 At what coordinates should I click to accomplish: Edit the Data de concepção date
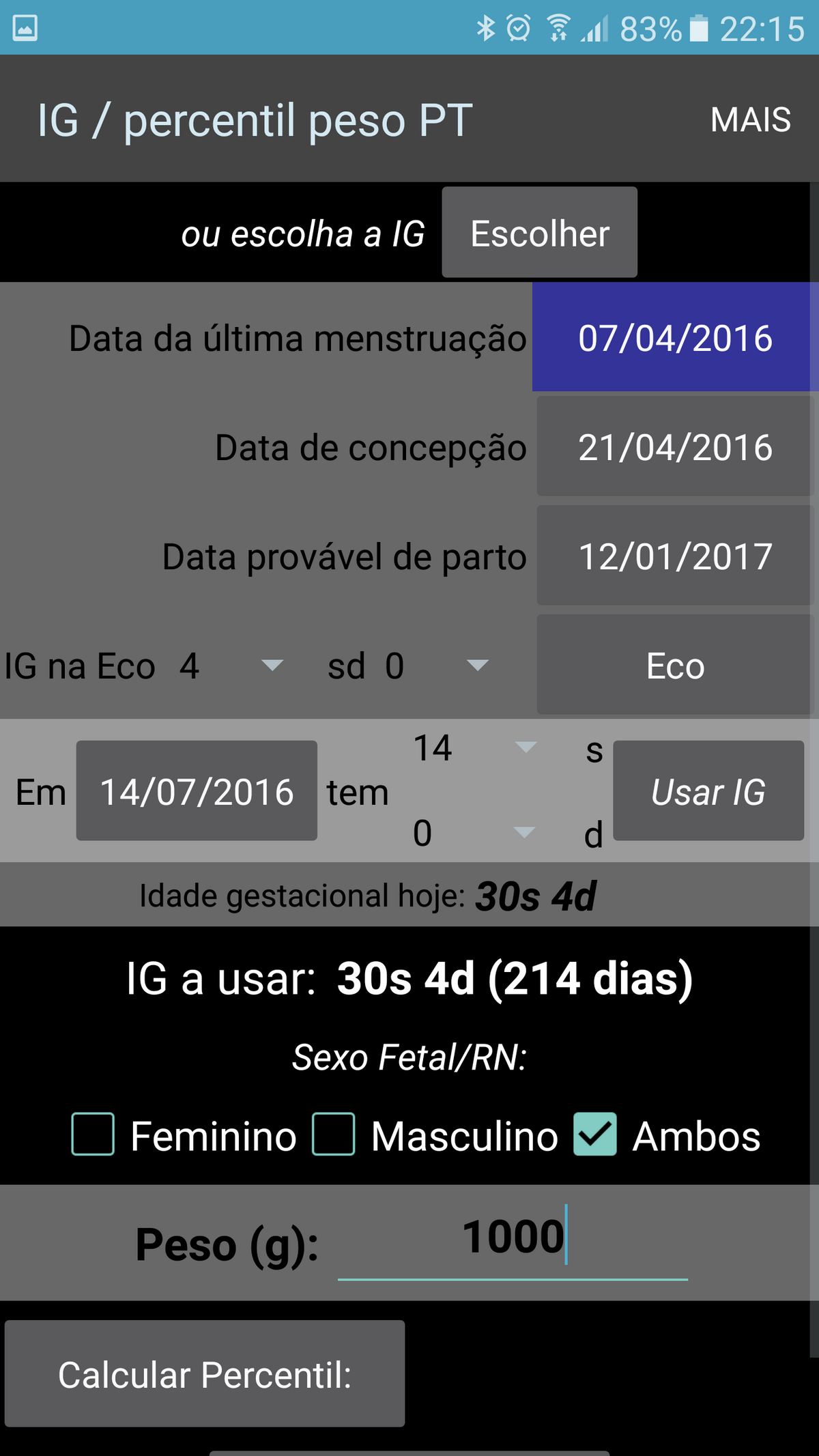[x=674, y=447]
